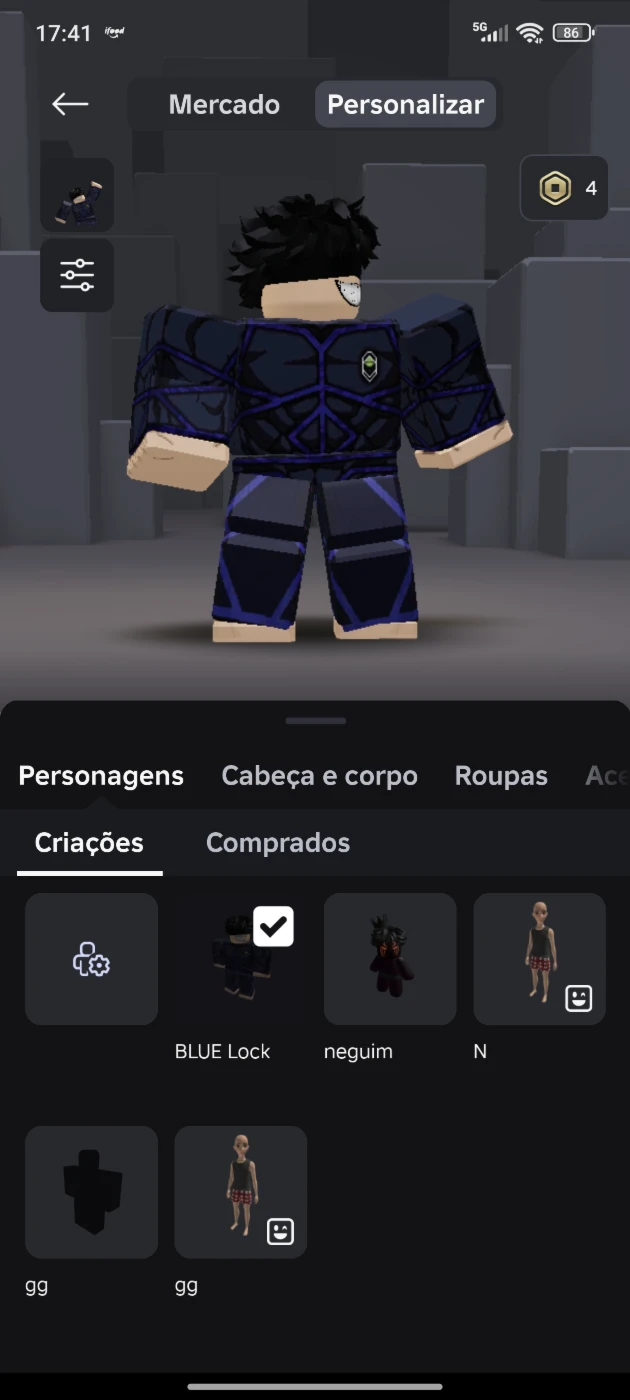Show the Comprados sub-tab
The height and width of the screenshot is (1400, 630).
tap(278, 843)
